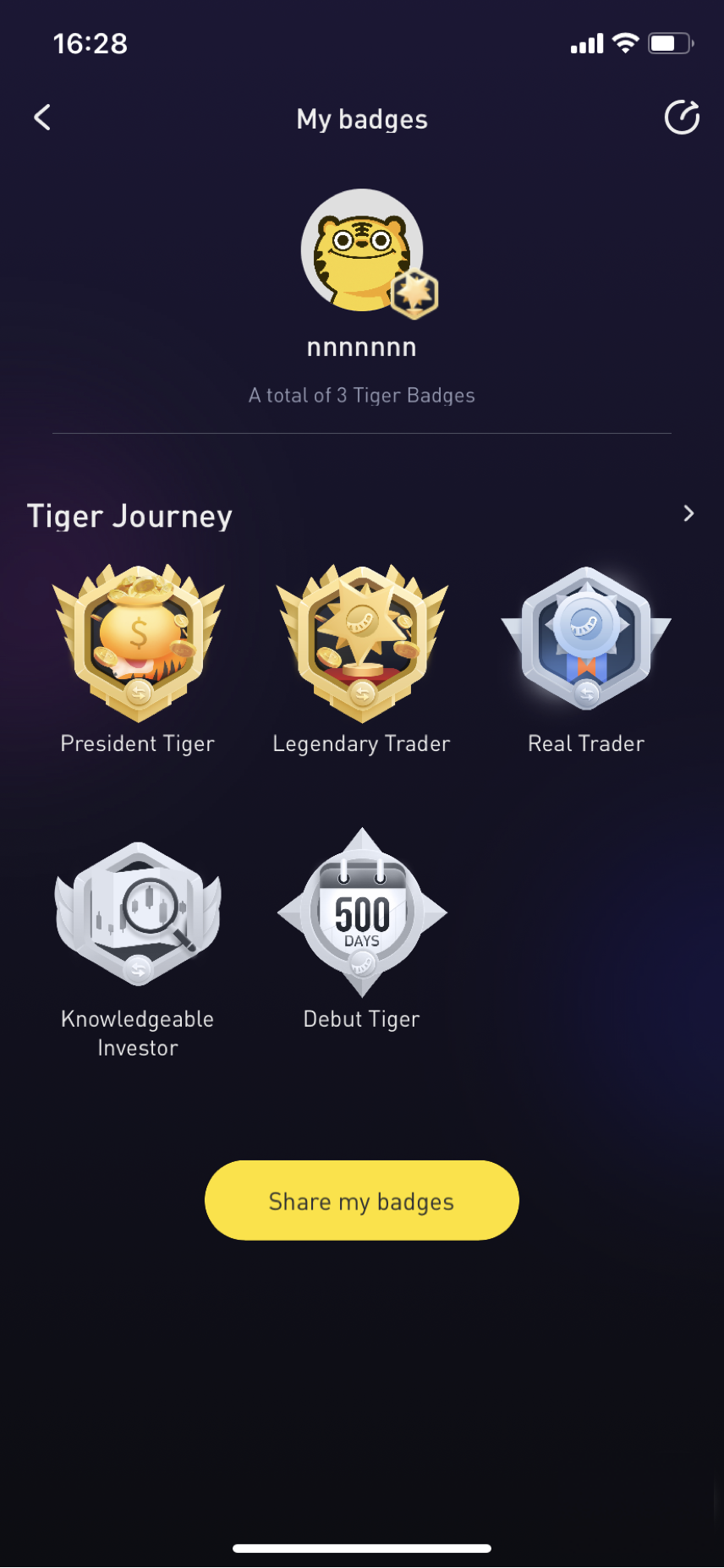
Task: Tap Share my badges button
Action: coord(362,1200)
